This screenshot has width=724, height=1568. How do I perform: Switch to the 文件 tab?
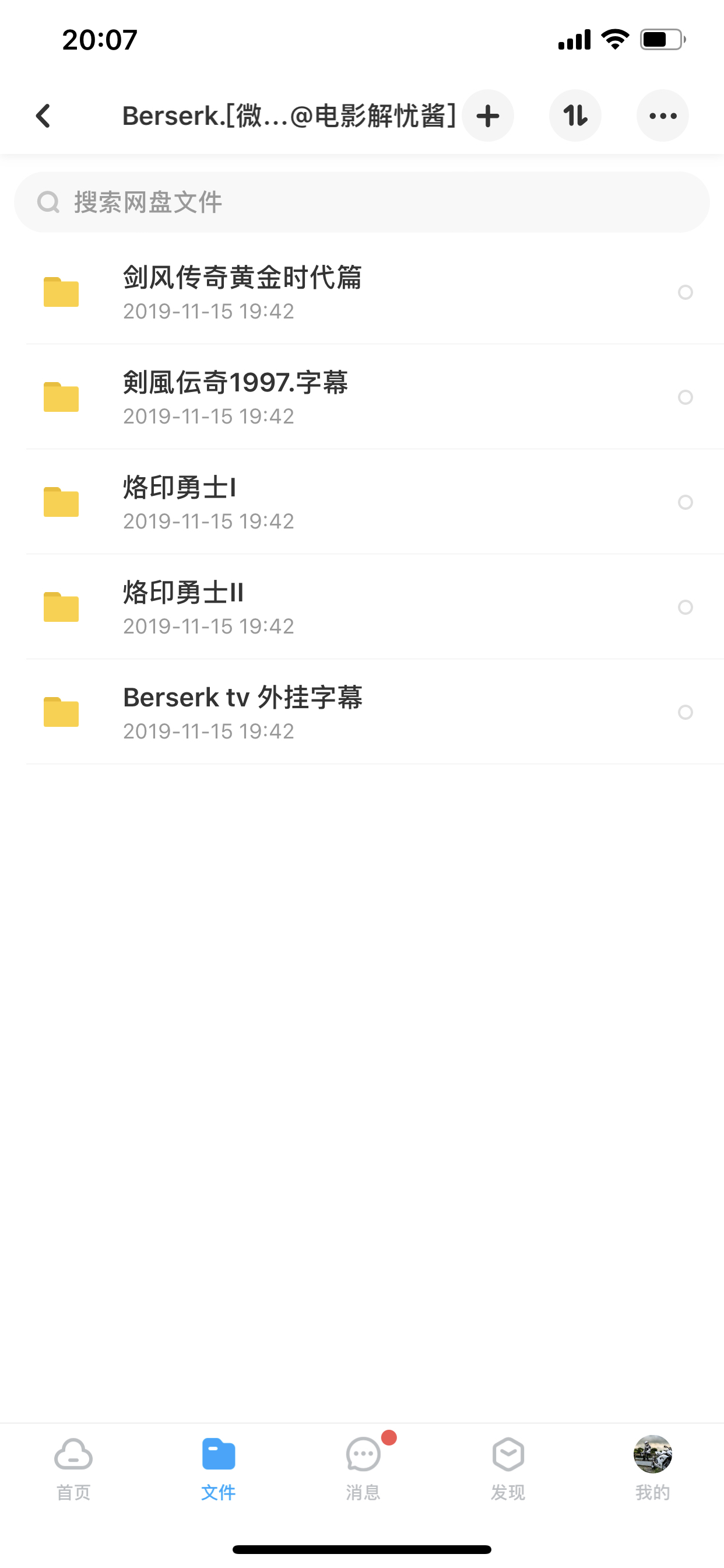click(219, 1468)
